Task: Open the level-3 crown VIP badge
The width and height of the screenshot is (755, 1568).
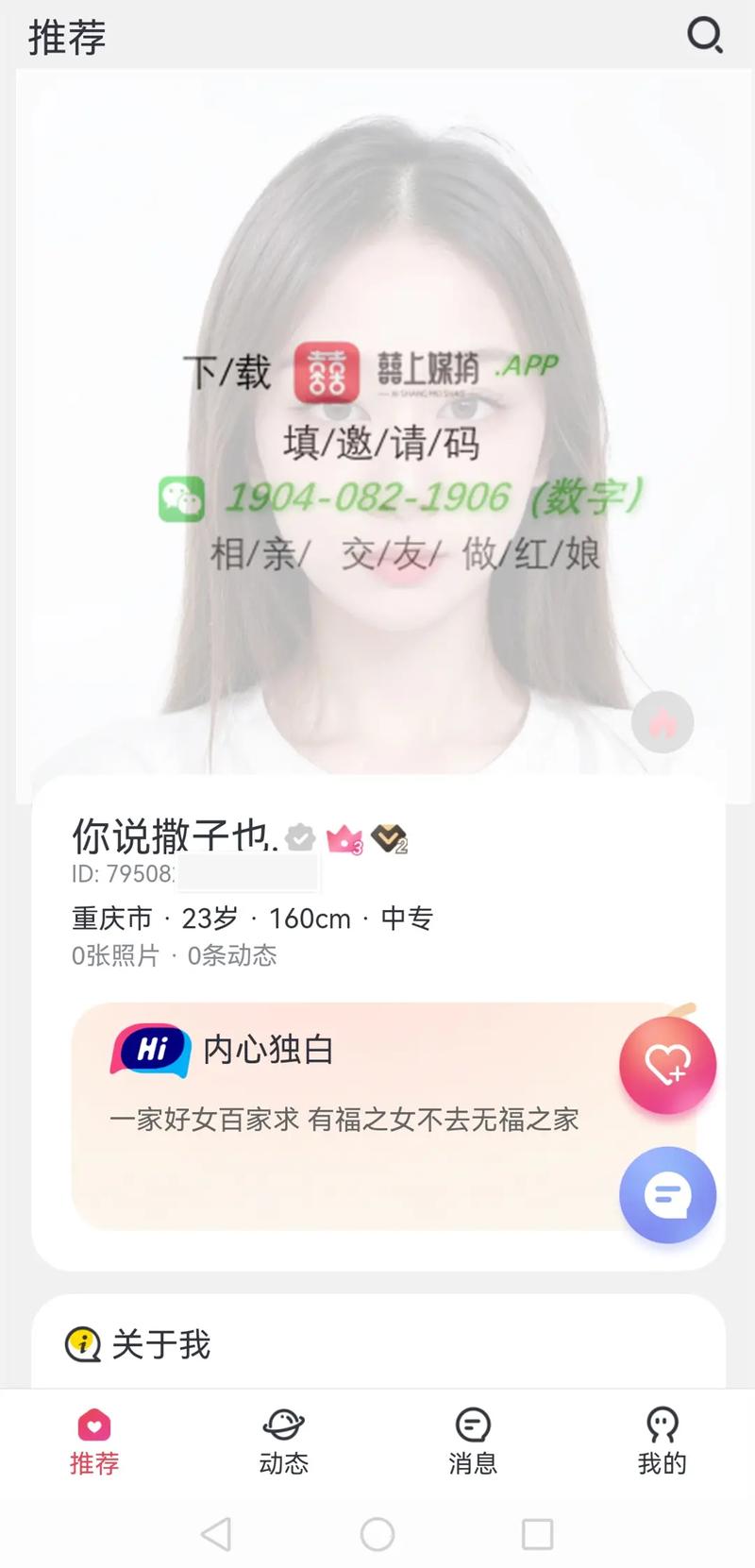Action: tap(345, 838)
